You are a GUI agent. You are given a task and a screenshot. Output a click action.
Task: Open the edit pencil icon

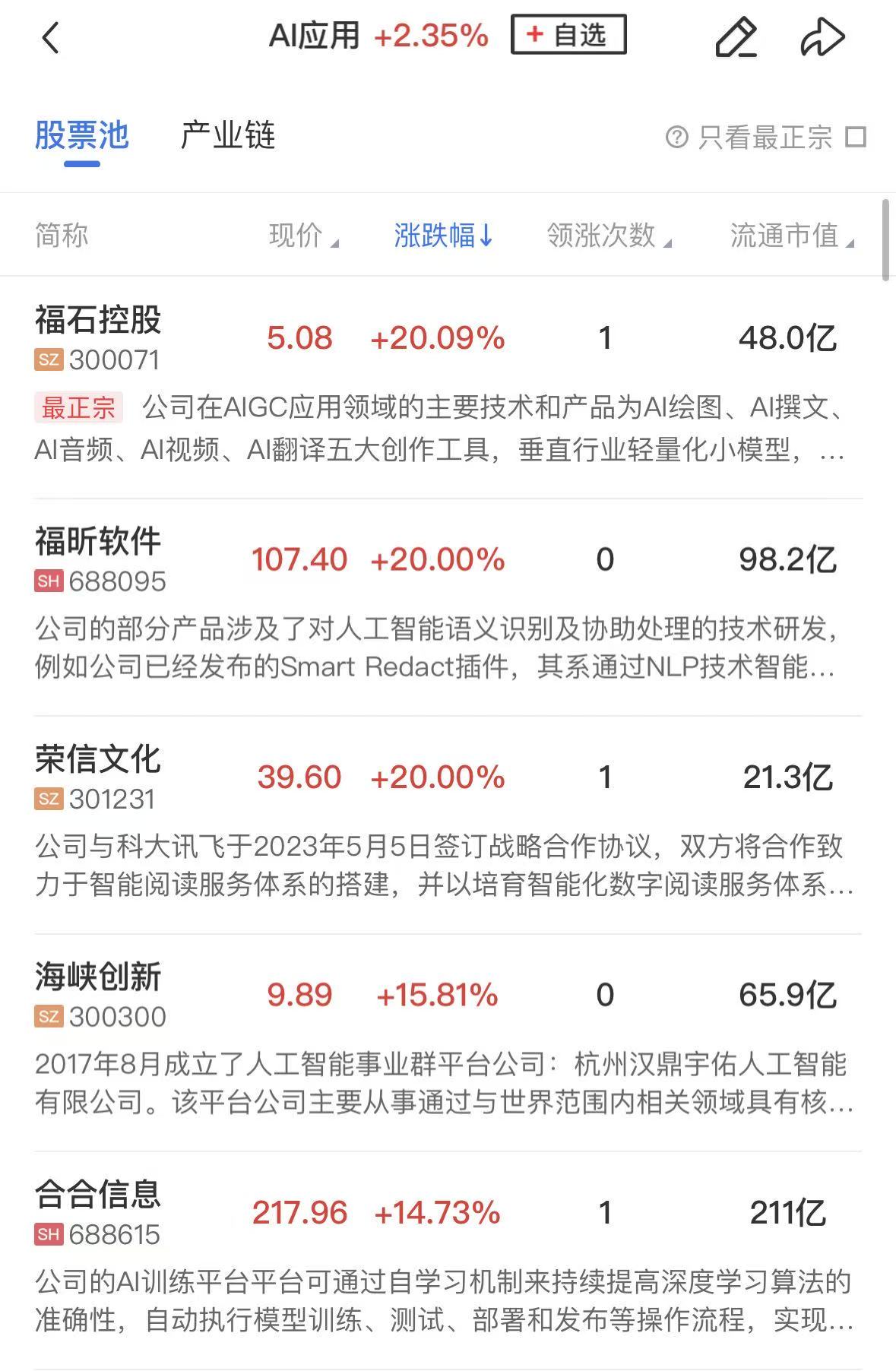(x=736, y=37)
